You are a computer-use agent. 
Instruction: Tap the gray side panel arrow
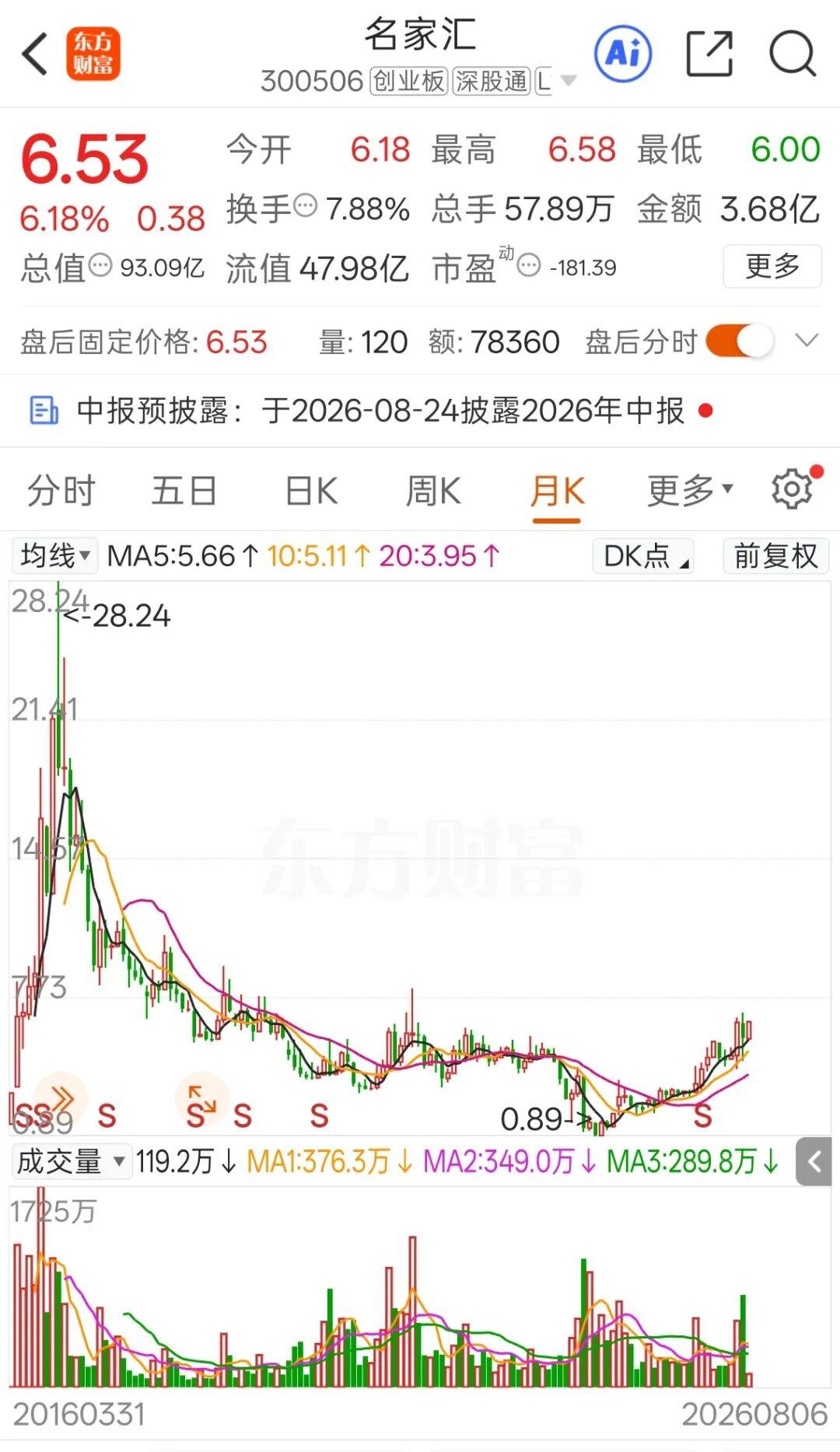click(814, 1162)
